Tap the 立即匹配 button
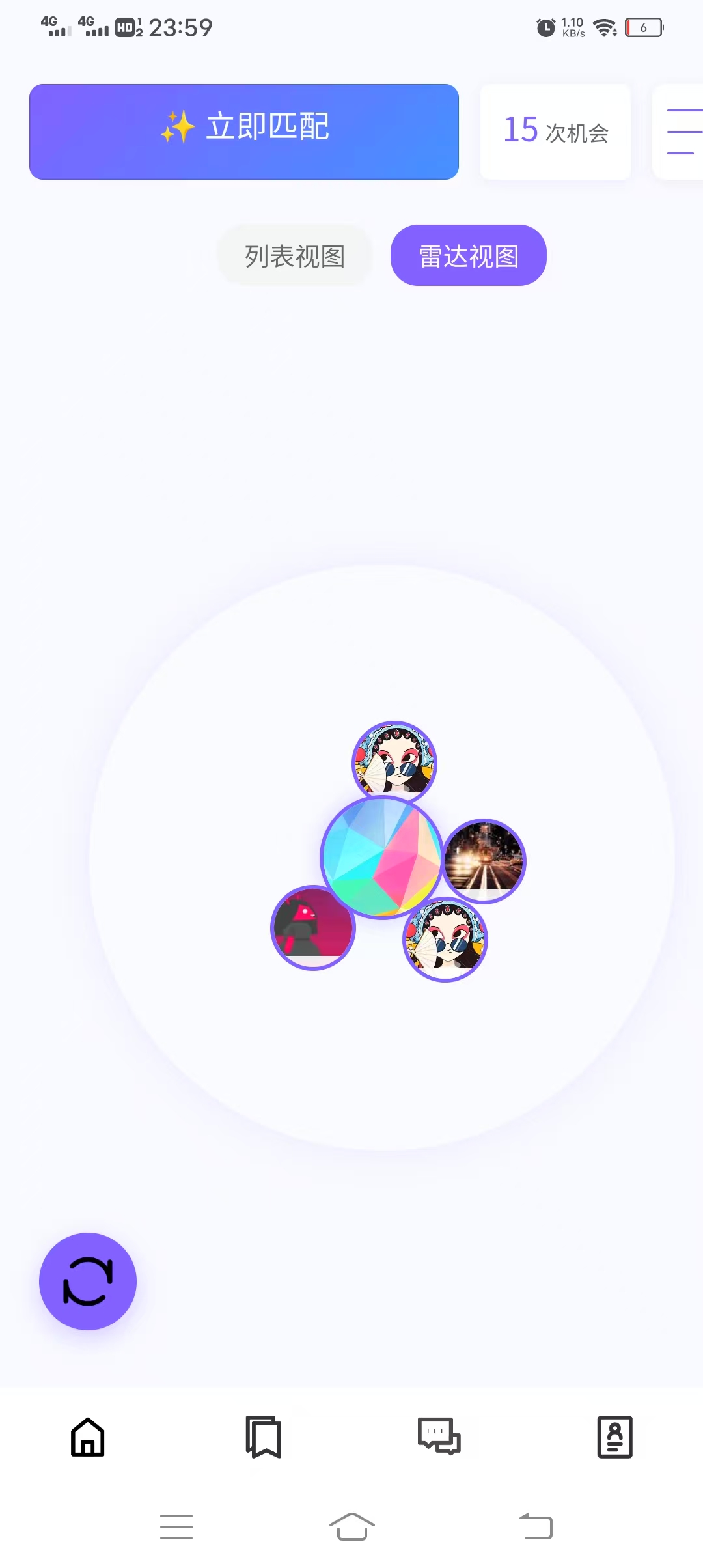Screen dimensions: 703x1568 (x=244, y=132)
